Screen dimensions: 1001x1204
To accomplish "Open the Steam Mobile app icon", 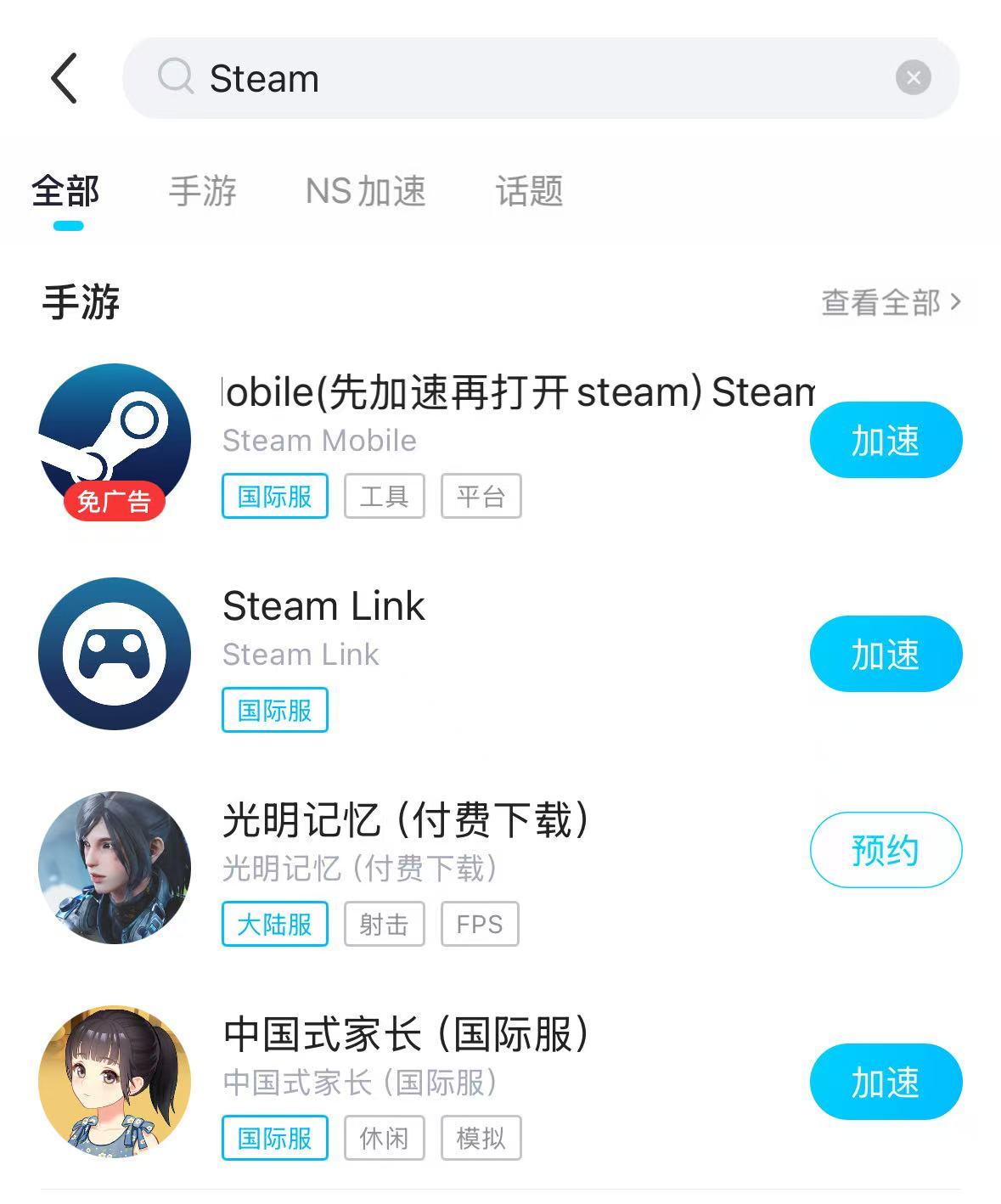I will point(114,436).
